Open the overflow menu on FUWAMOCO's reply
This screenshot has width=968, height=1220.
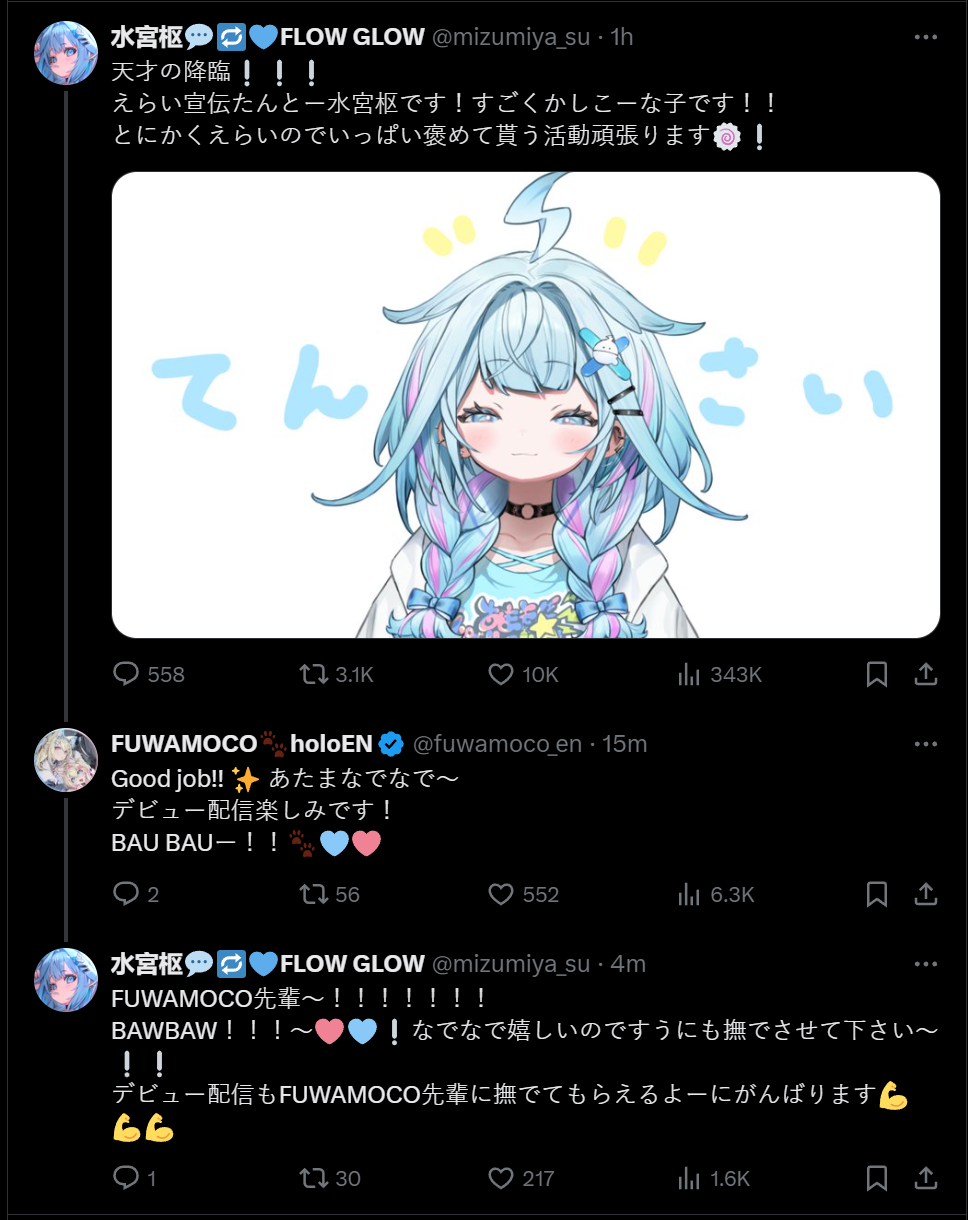[926, 744]
